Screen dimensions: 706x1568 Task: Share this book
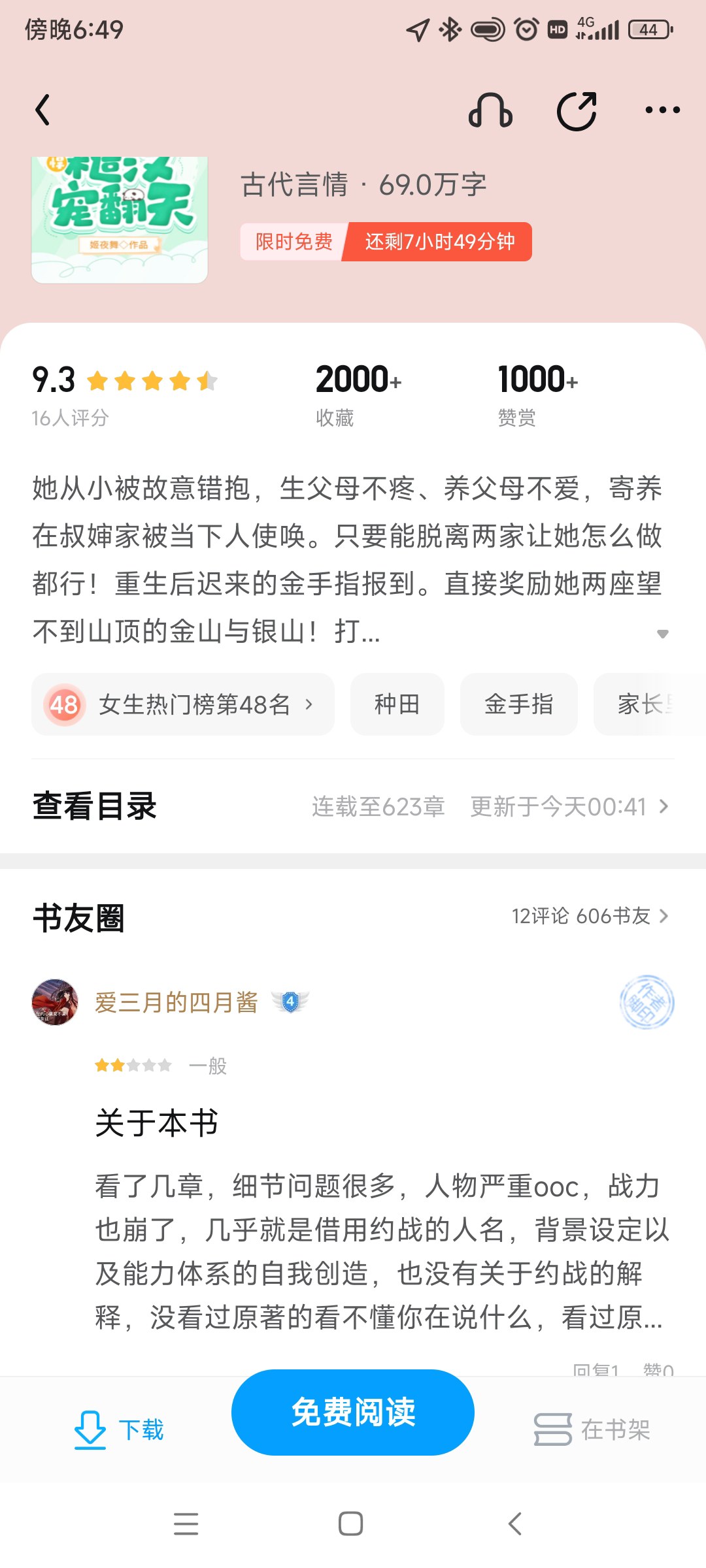click(577, 111)
